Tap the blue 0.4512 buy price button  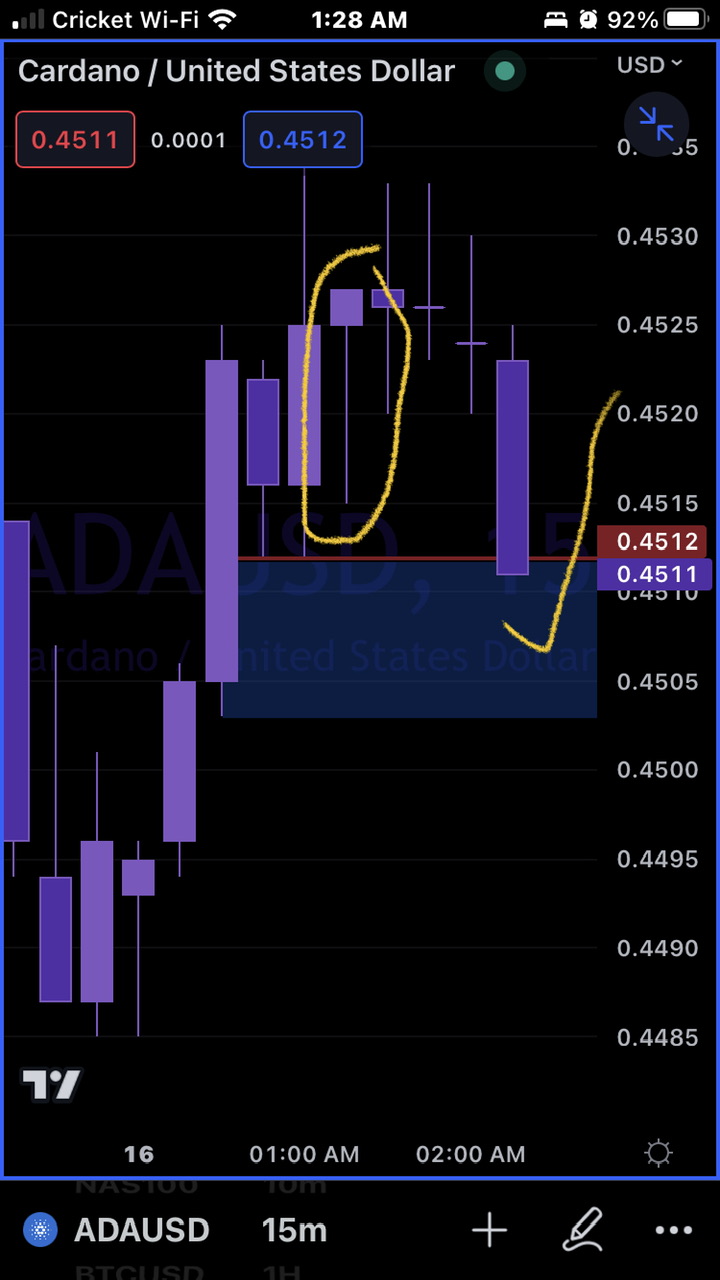tap(302, 139)
